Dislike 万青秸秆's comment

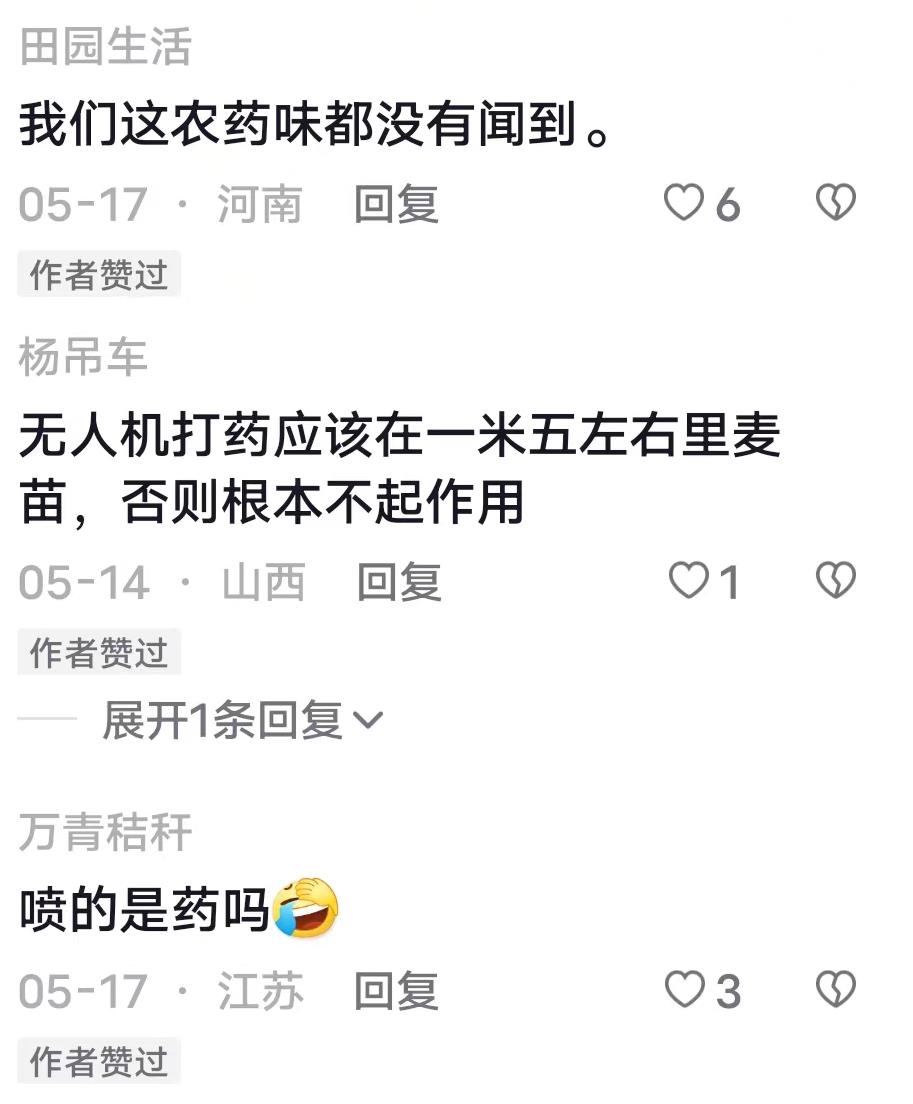(836, 990)
